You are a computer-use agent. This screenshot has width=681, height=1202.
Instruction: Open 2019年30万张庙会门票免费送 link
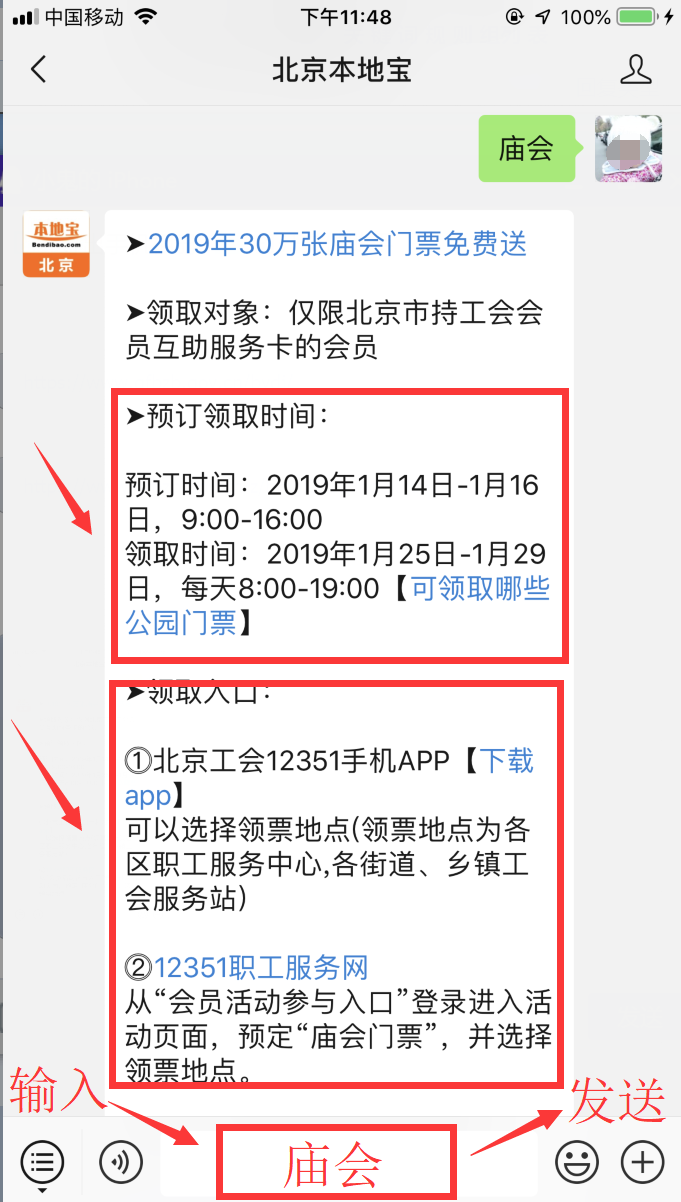point(337,244)
